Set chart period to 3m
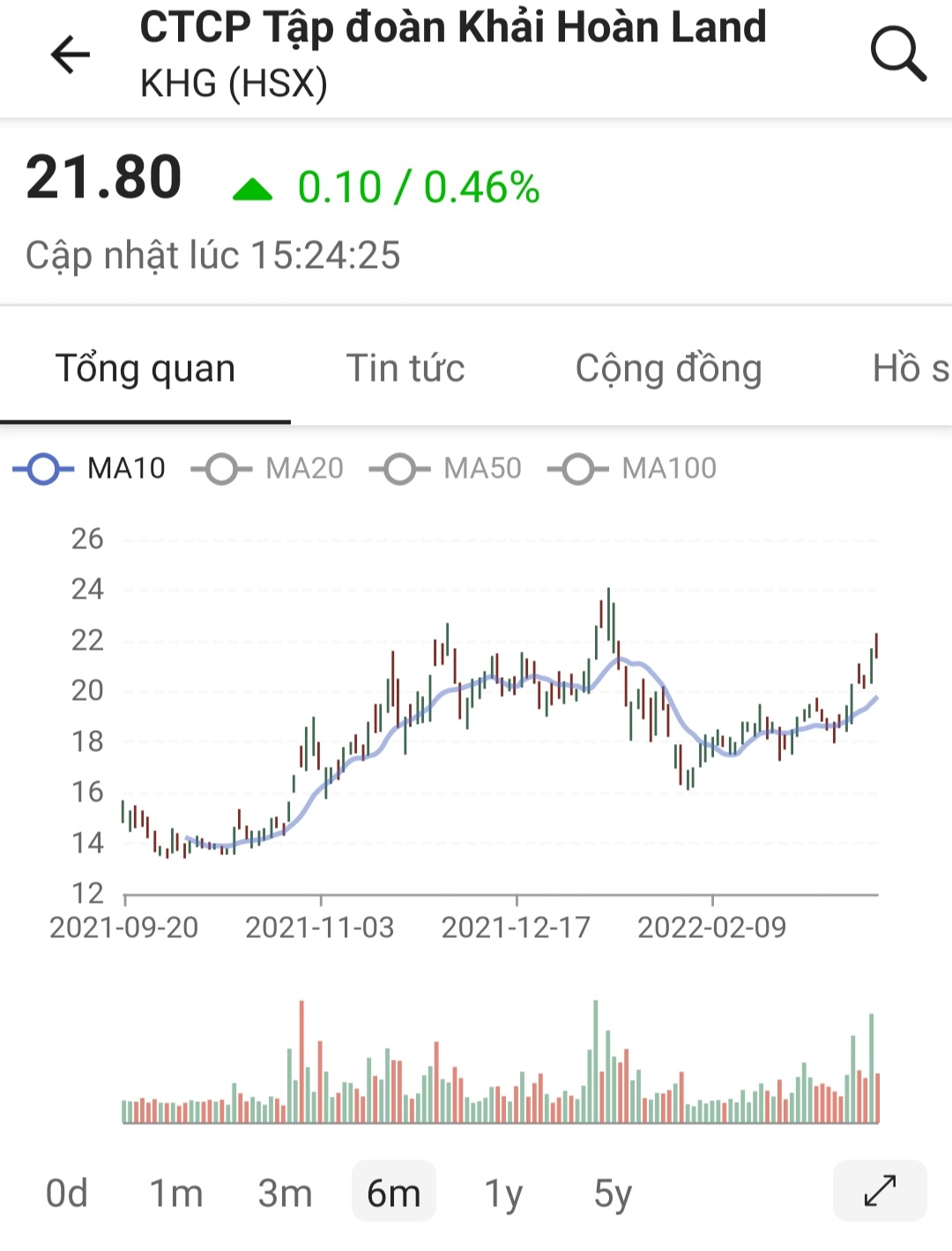The height and width of the screenshot is (1251, 952). pyautogui.click(x=285, y=1193)
